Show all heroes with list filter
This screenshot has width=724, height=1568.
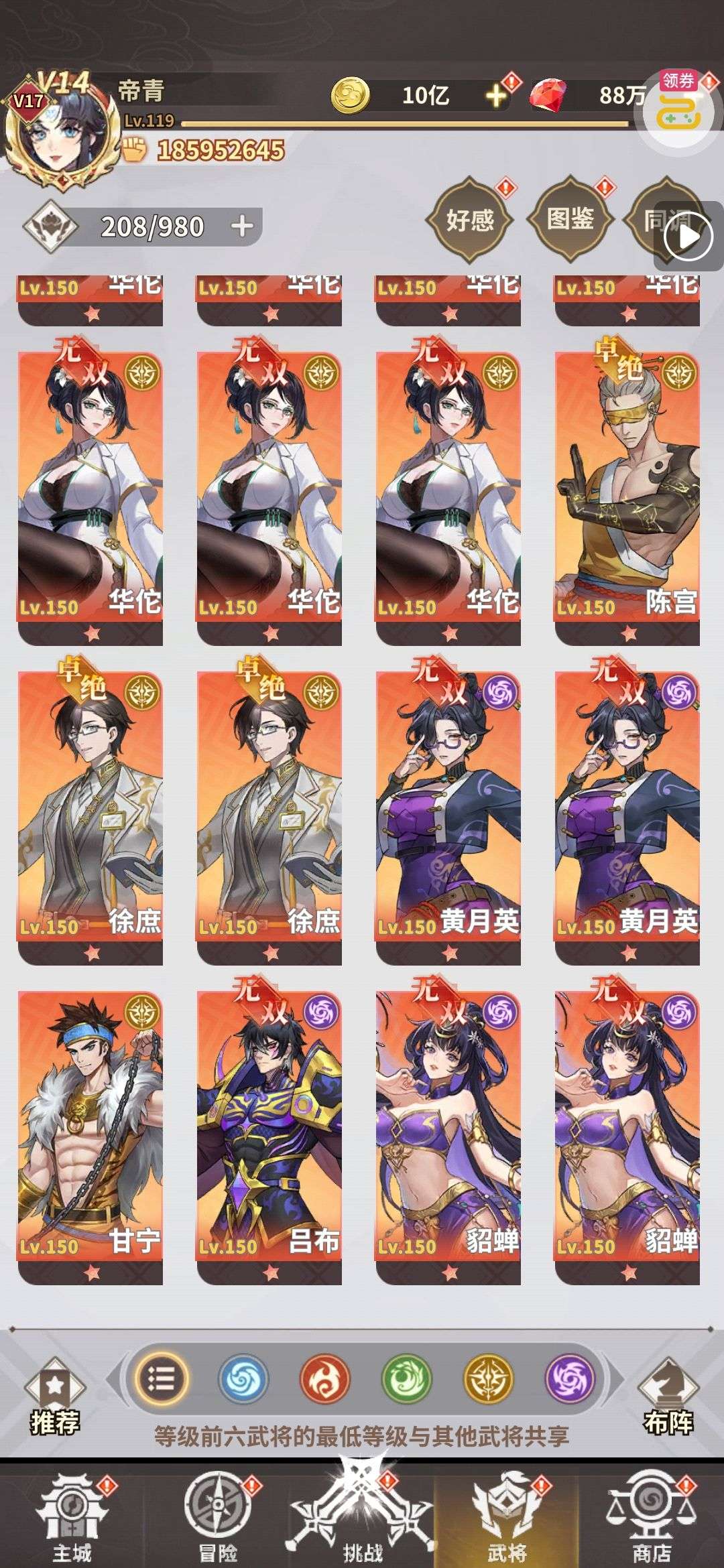pyautogui.click(x=162, y=1380)
